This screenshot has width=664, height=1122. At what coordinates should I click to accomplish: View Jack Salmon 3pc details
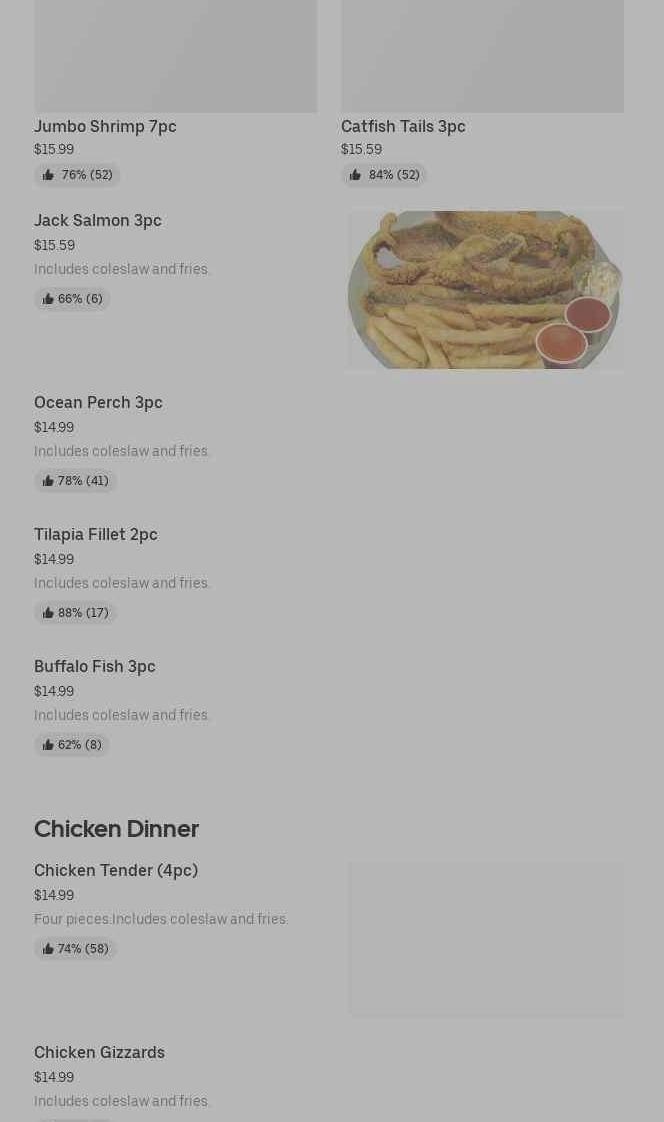[x=98, y=221]
